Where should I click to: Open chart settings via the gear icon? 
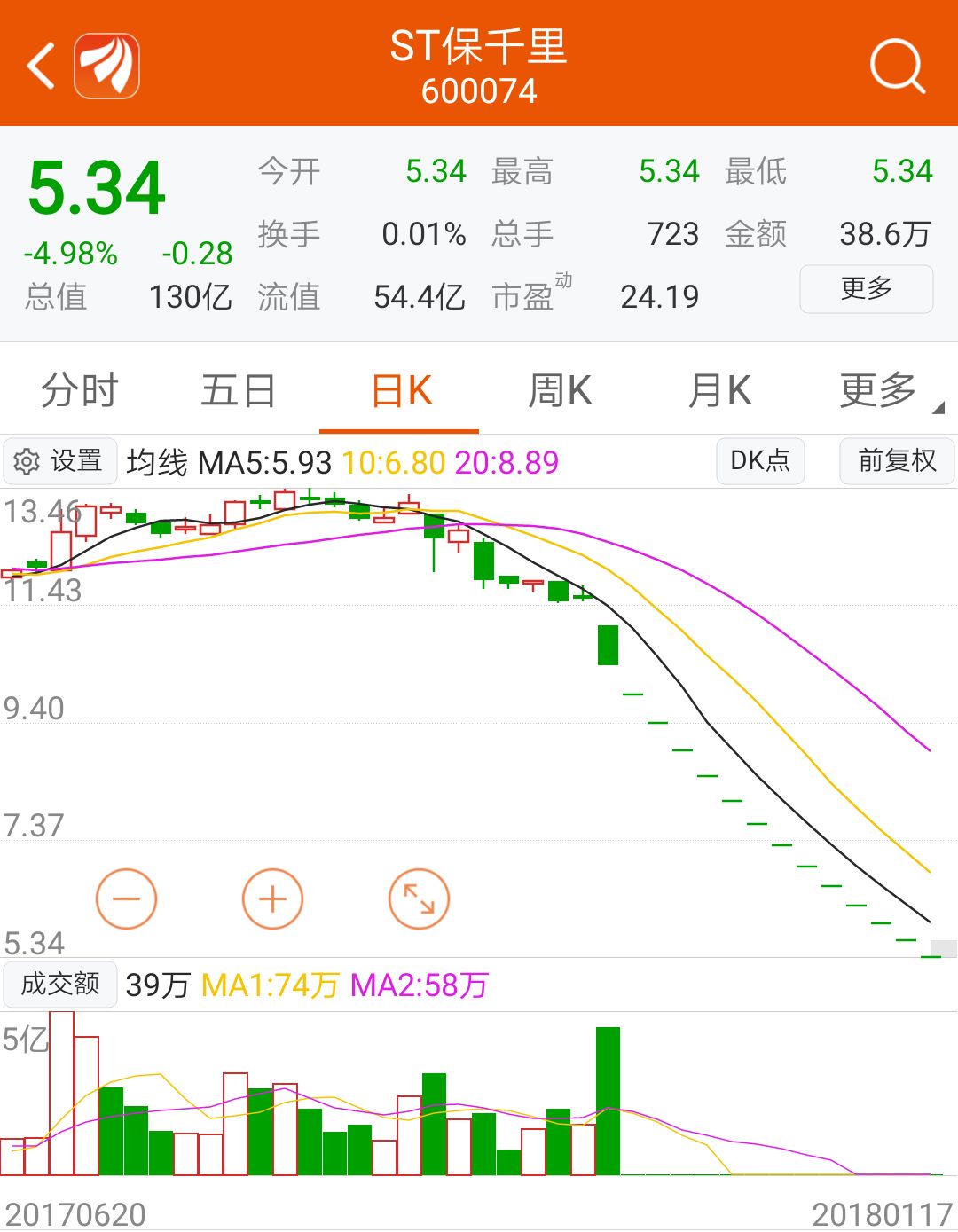click(27, 461)
